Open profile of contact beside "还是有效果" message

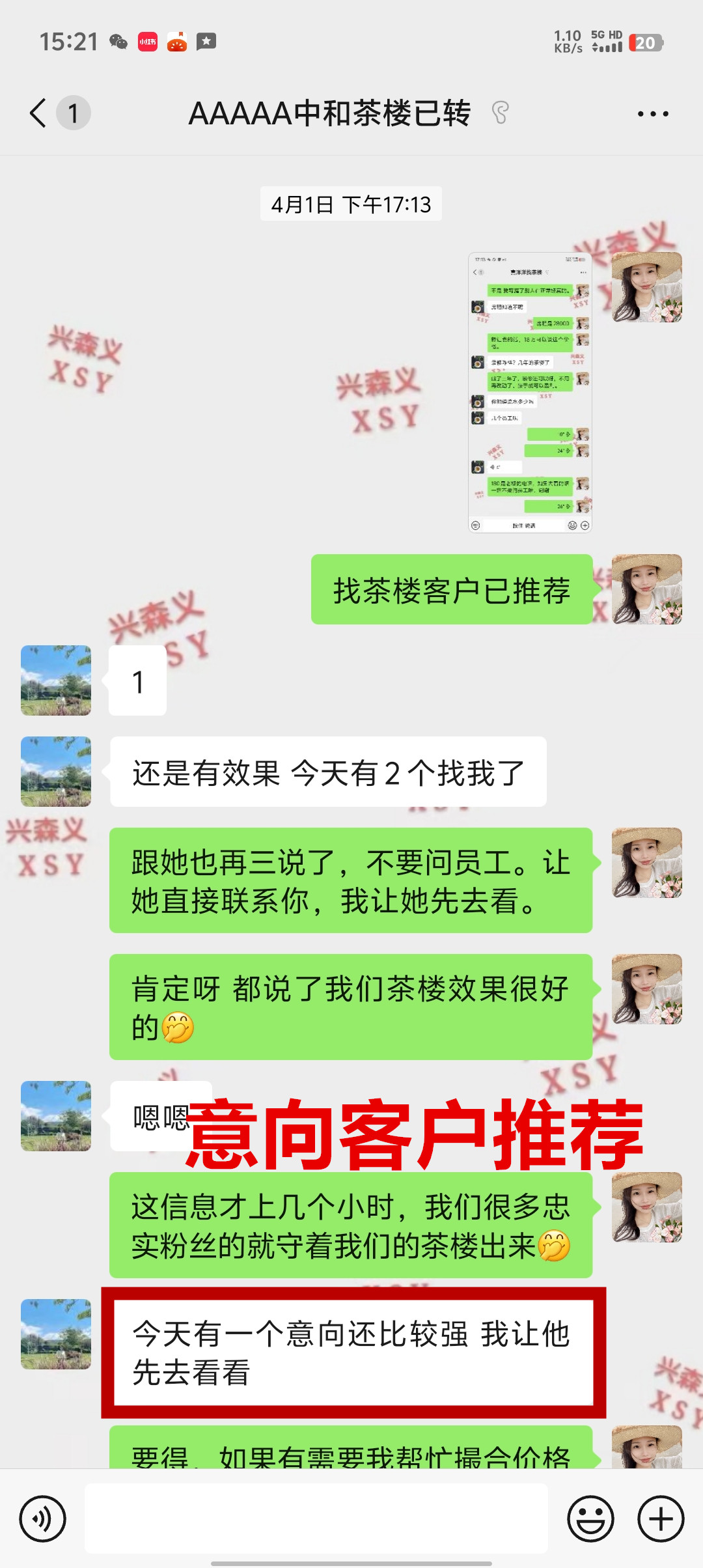56,772
